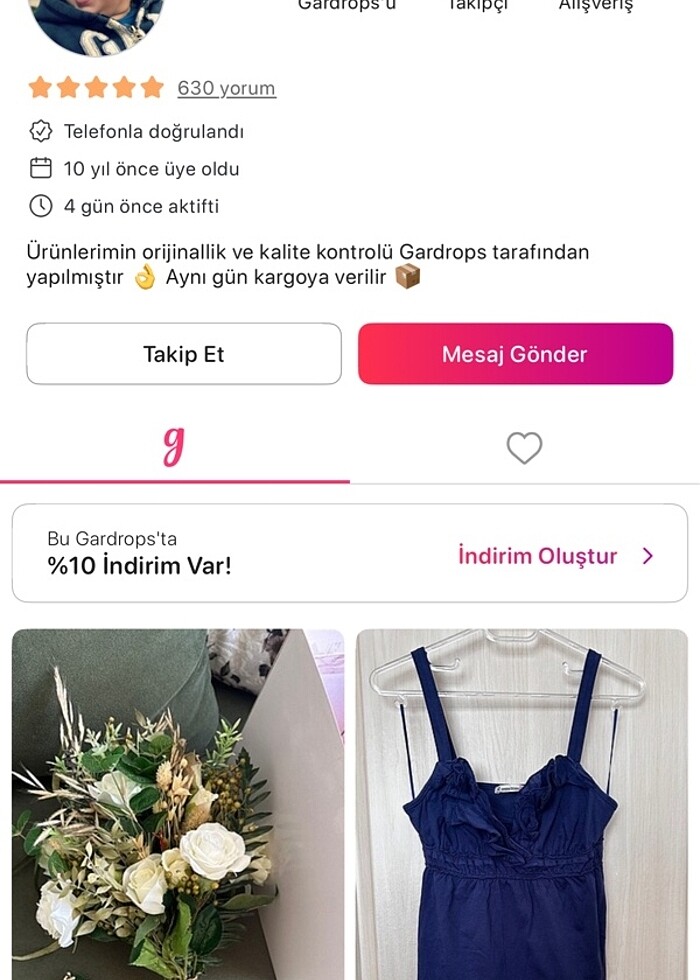
Task: View the navy blue dress listing
Action: click(x=522, y=804)
